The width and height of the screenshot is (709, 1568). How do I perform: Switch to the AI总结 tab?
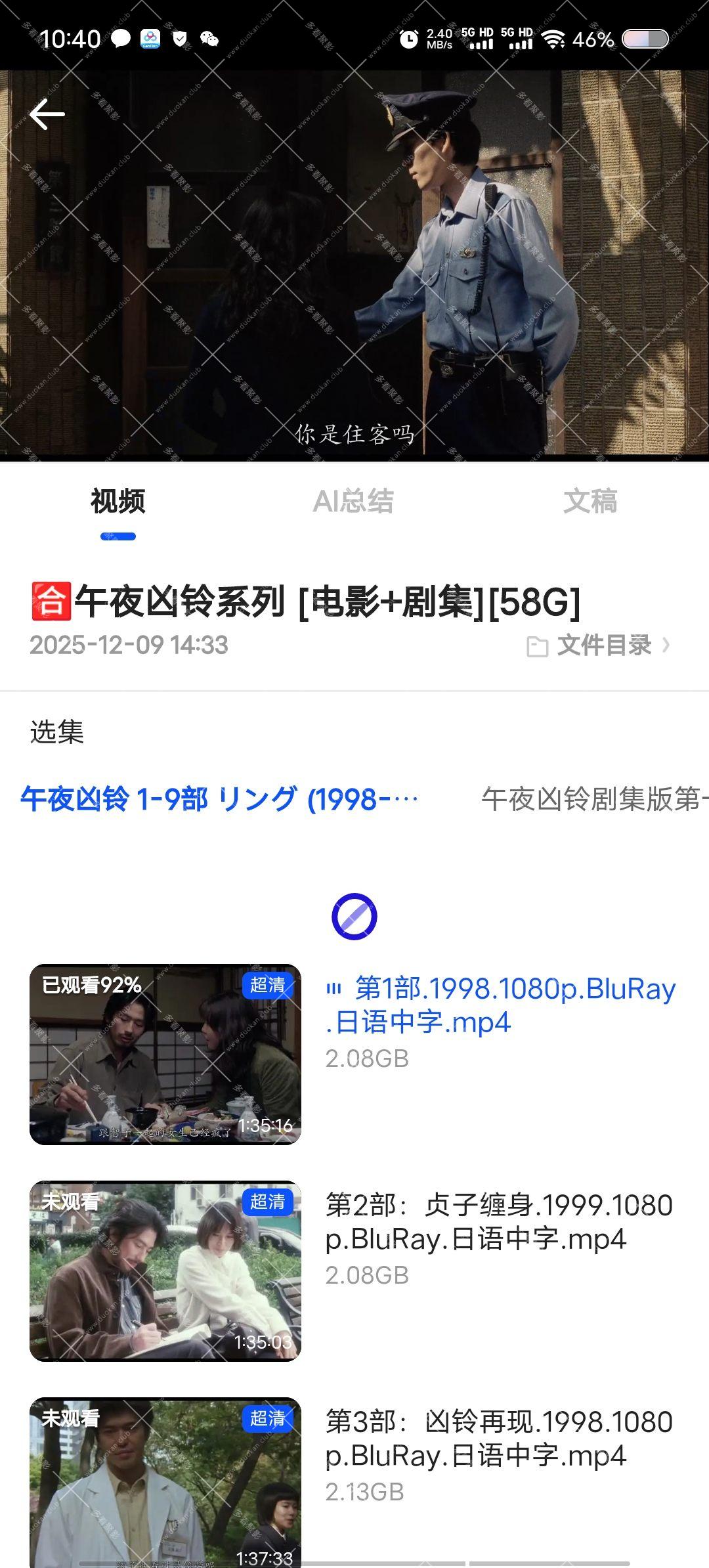tap(353, 502)
